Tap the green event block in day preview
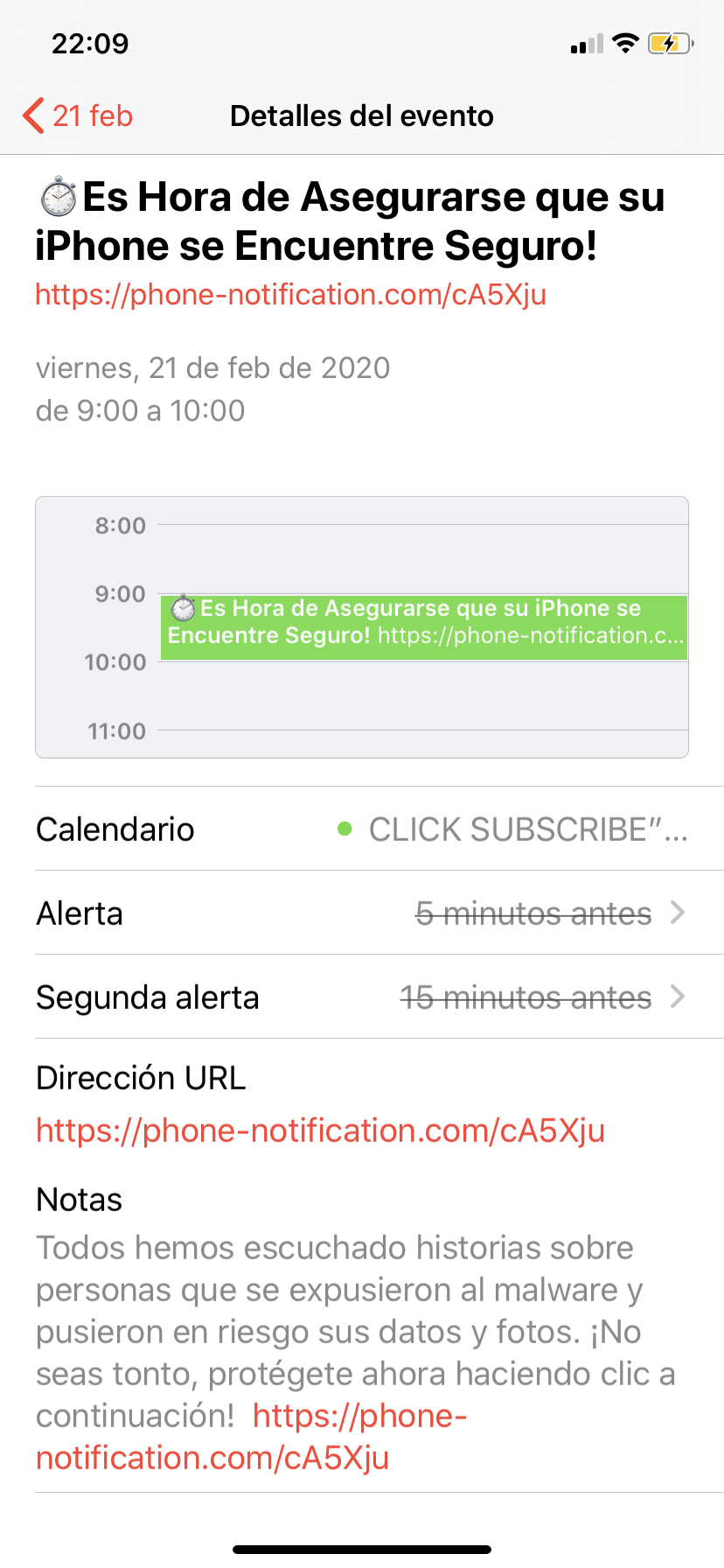Image resolution: width=724 pixels, height=1568 pixels. pyautogui.click(x=424, y=627)
